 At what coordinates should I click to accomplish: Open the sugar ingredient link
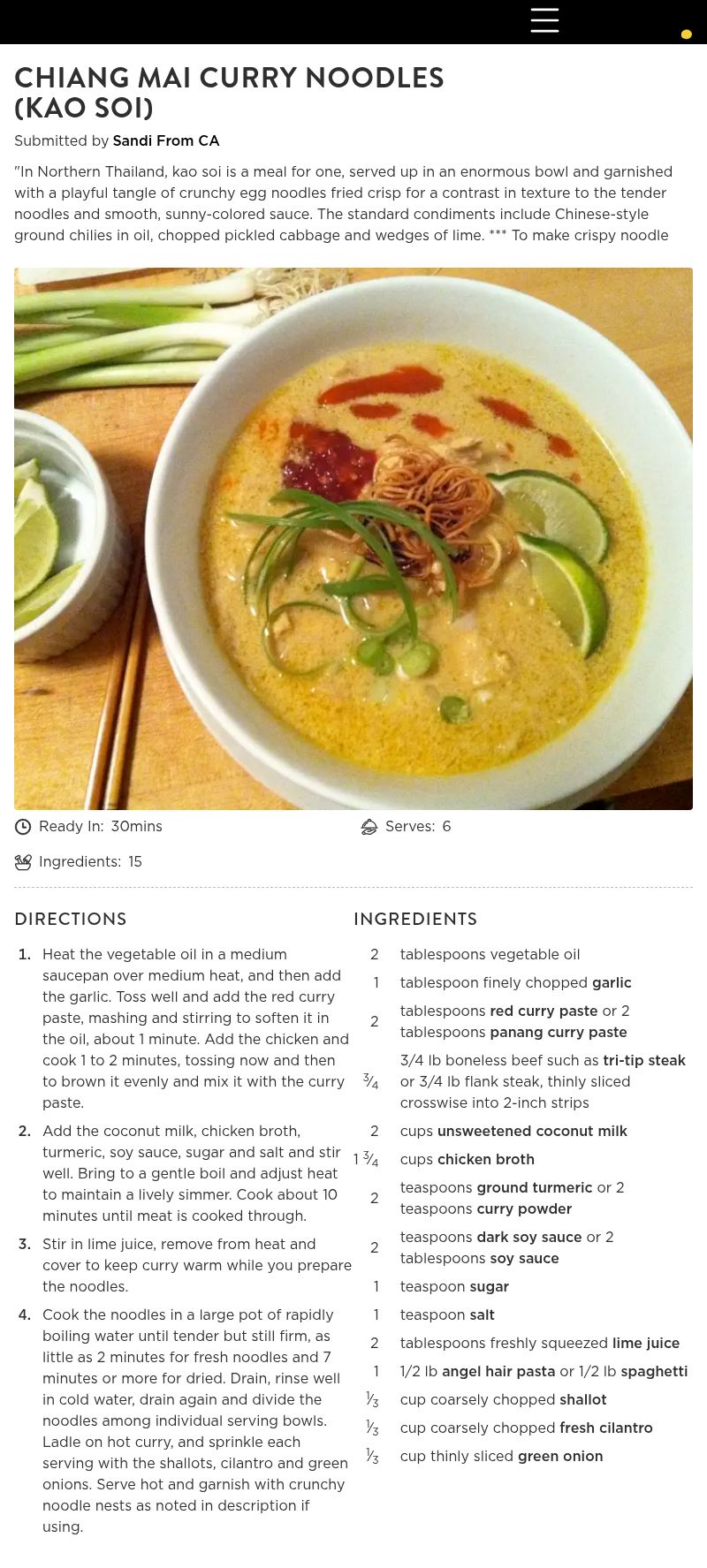pyautogui.click(x=489, y=1286)
